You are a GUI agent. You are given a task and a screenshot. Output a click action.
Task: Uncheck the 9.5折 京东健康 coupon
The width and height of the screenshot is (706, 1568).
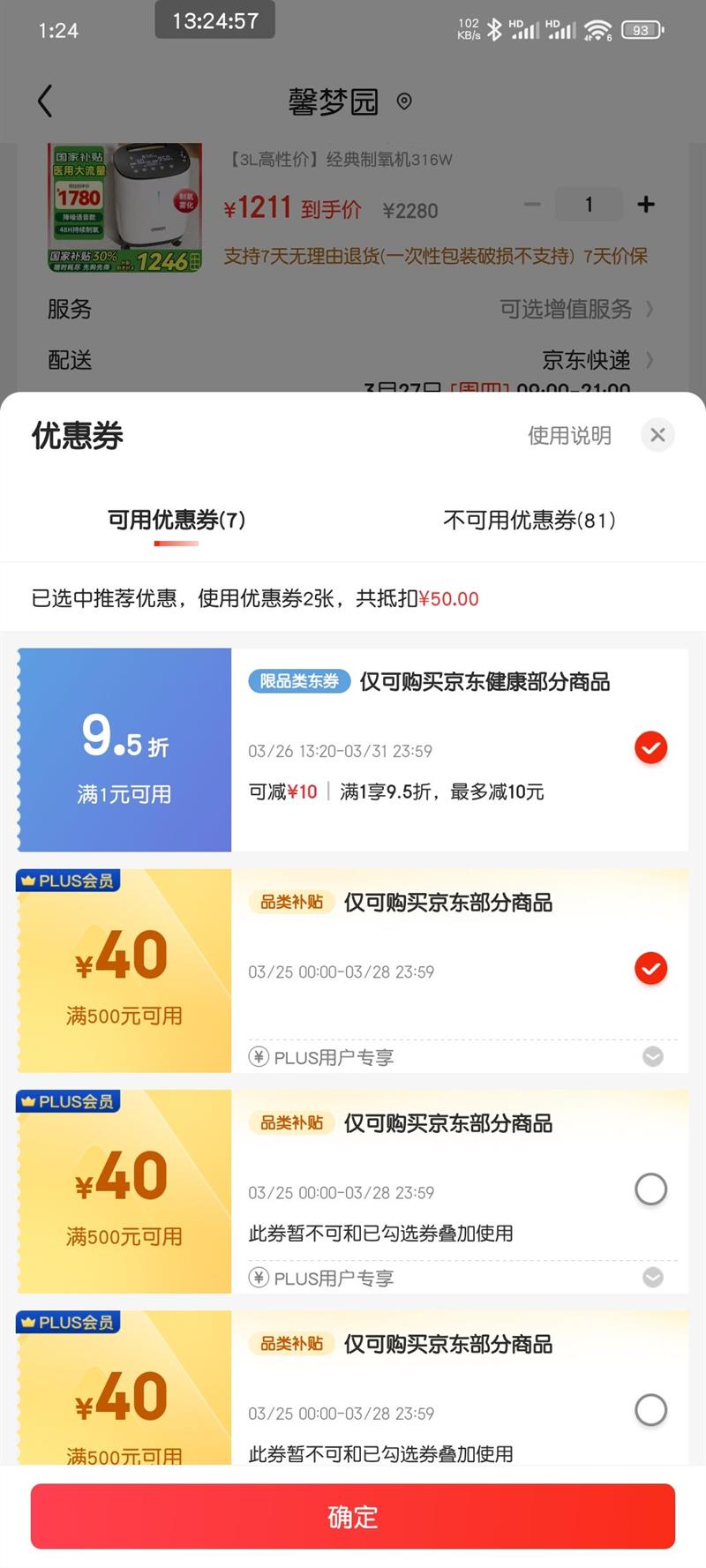pos(650,748)
